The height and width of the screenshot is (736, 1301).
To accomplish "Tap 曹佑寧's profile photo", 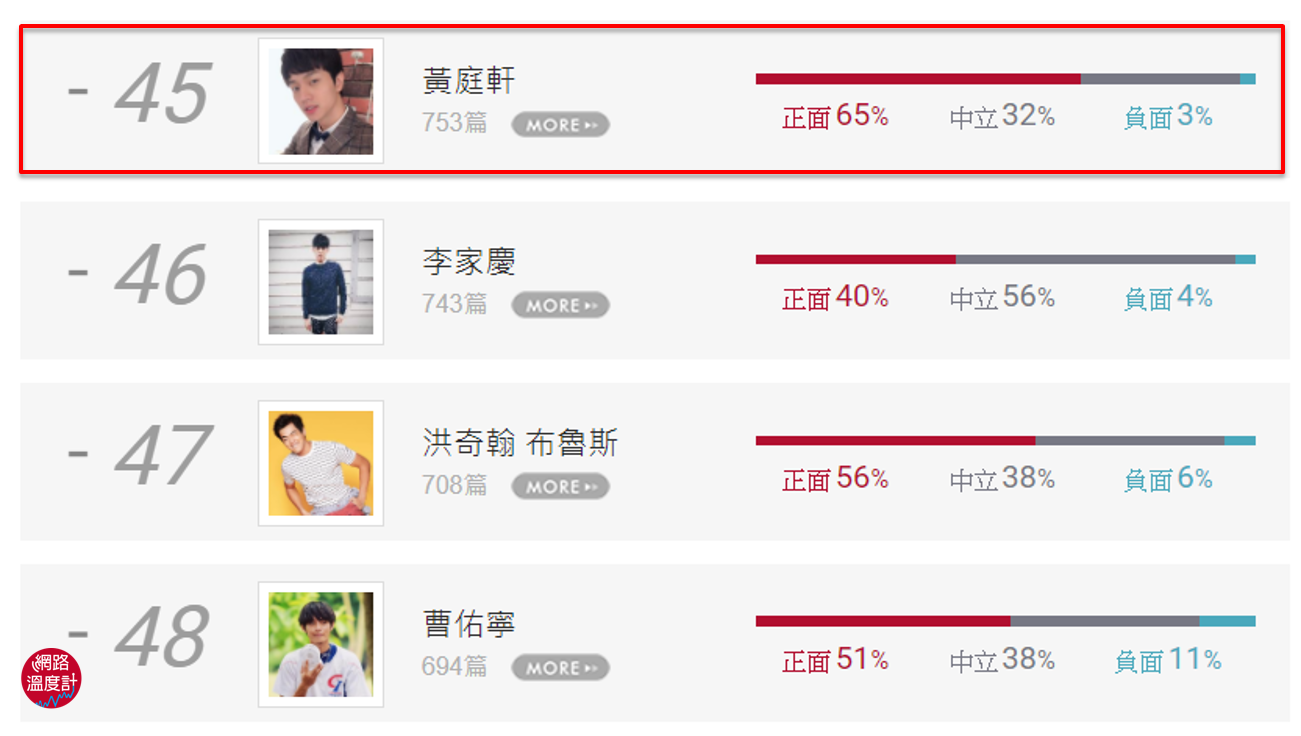I will 321,644.
